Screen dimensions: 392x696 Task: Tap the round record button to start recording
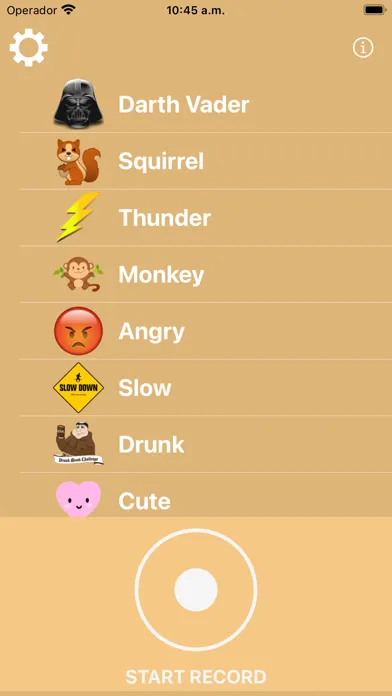pos(196,589)
